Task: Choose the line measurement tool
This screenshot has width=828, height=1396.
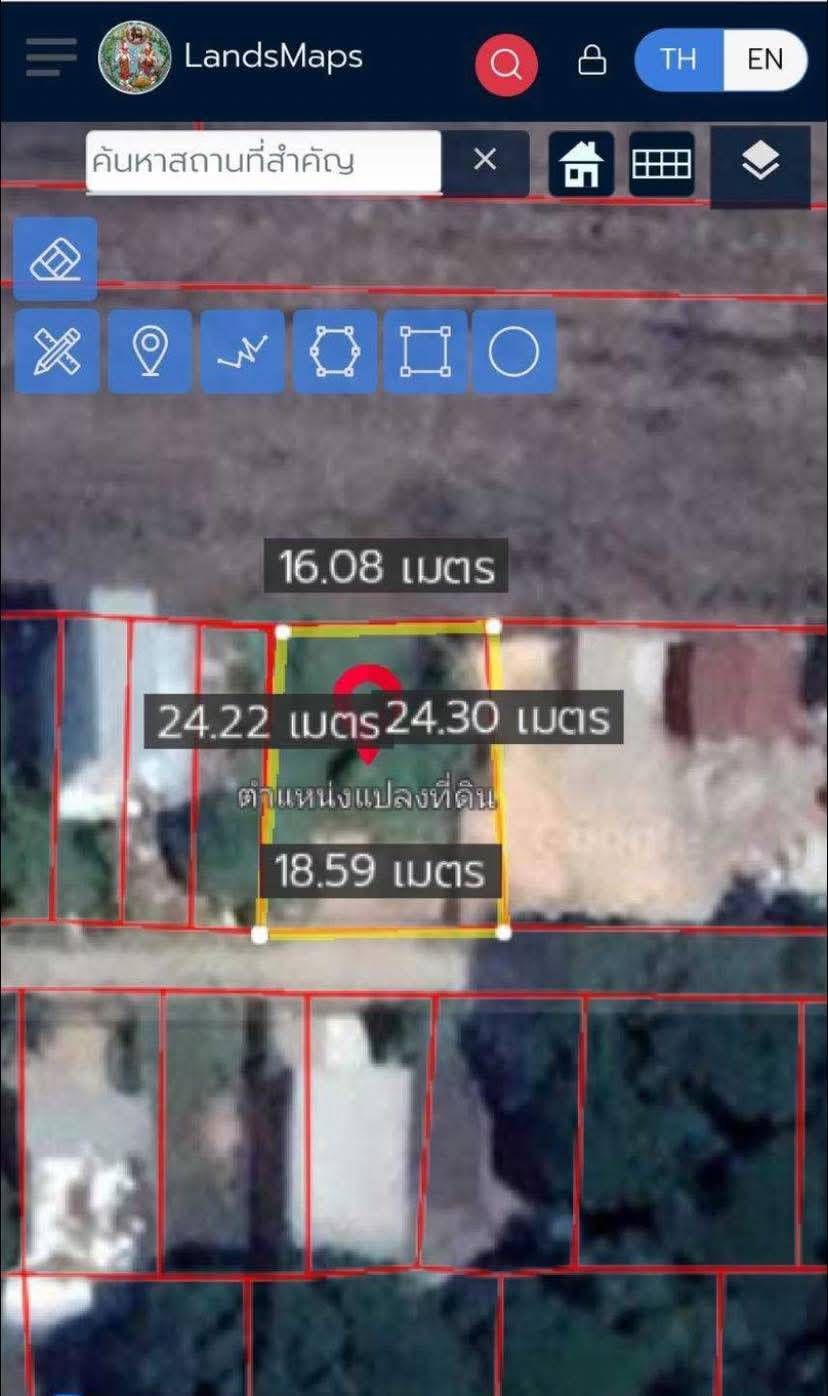Action: (x=243, y=351)
